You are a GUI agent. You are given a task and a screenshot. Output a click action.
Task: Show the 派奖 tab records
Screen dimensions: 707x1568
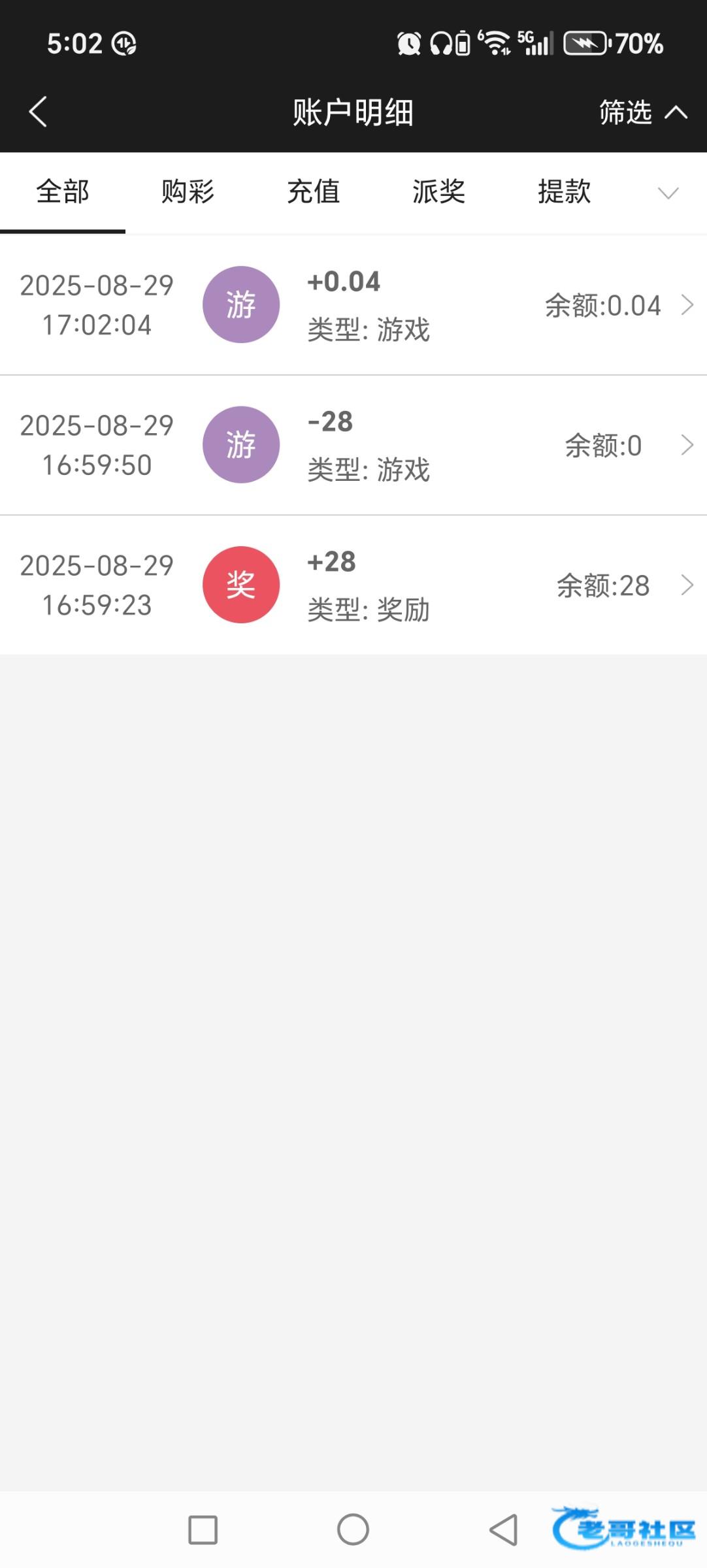pyautogui.click(x=438, y=192)
